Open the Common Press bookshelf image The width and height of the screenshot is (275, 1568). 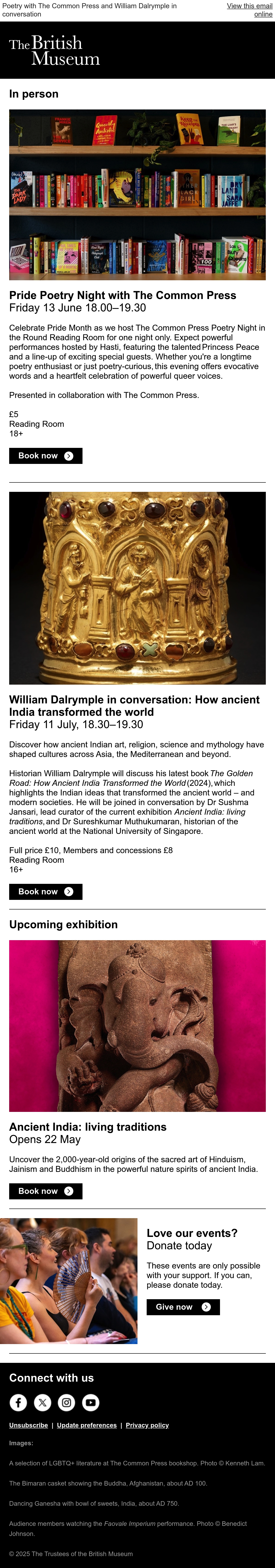coord(137,195)
